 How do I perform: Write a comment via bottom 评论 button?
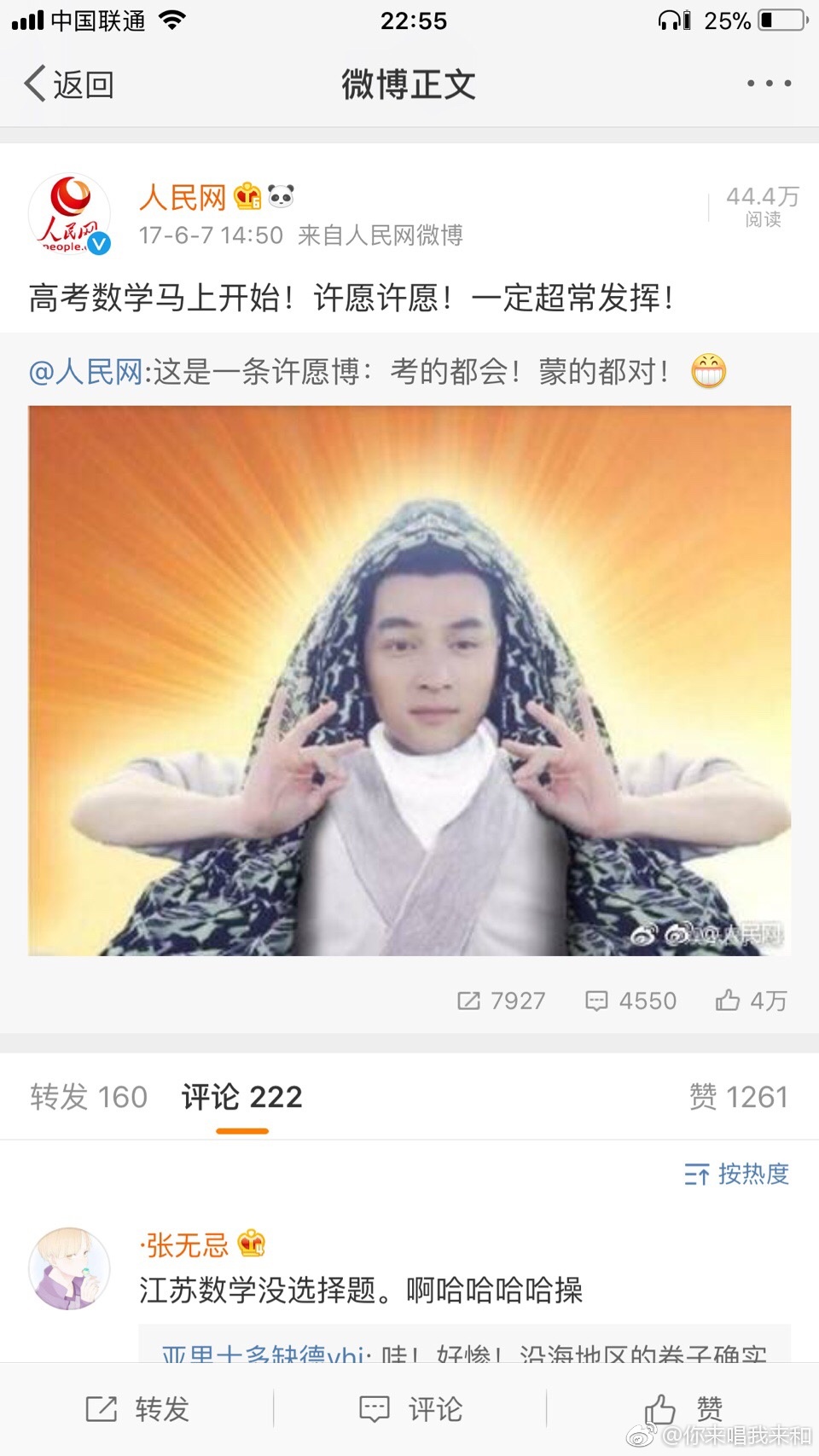coord(411,1408)
